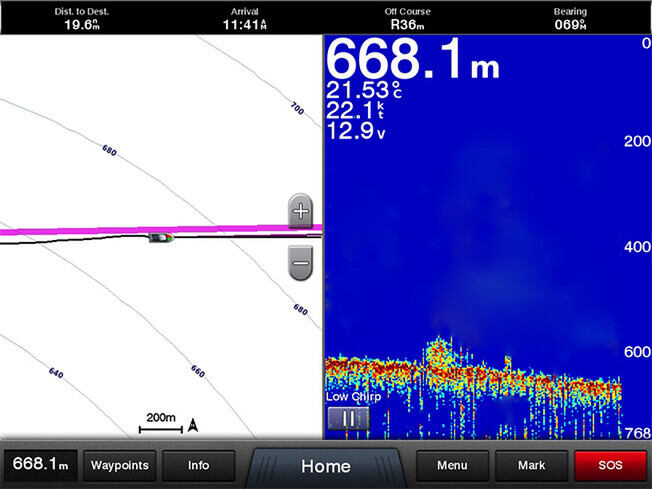
Task: Zoom out of the chart with minus
Action: click(x=300, y=263)
